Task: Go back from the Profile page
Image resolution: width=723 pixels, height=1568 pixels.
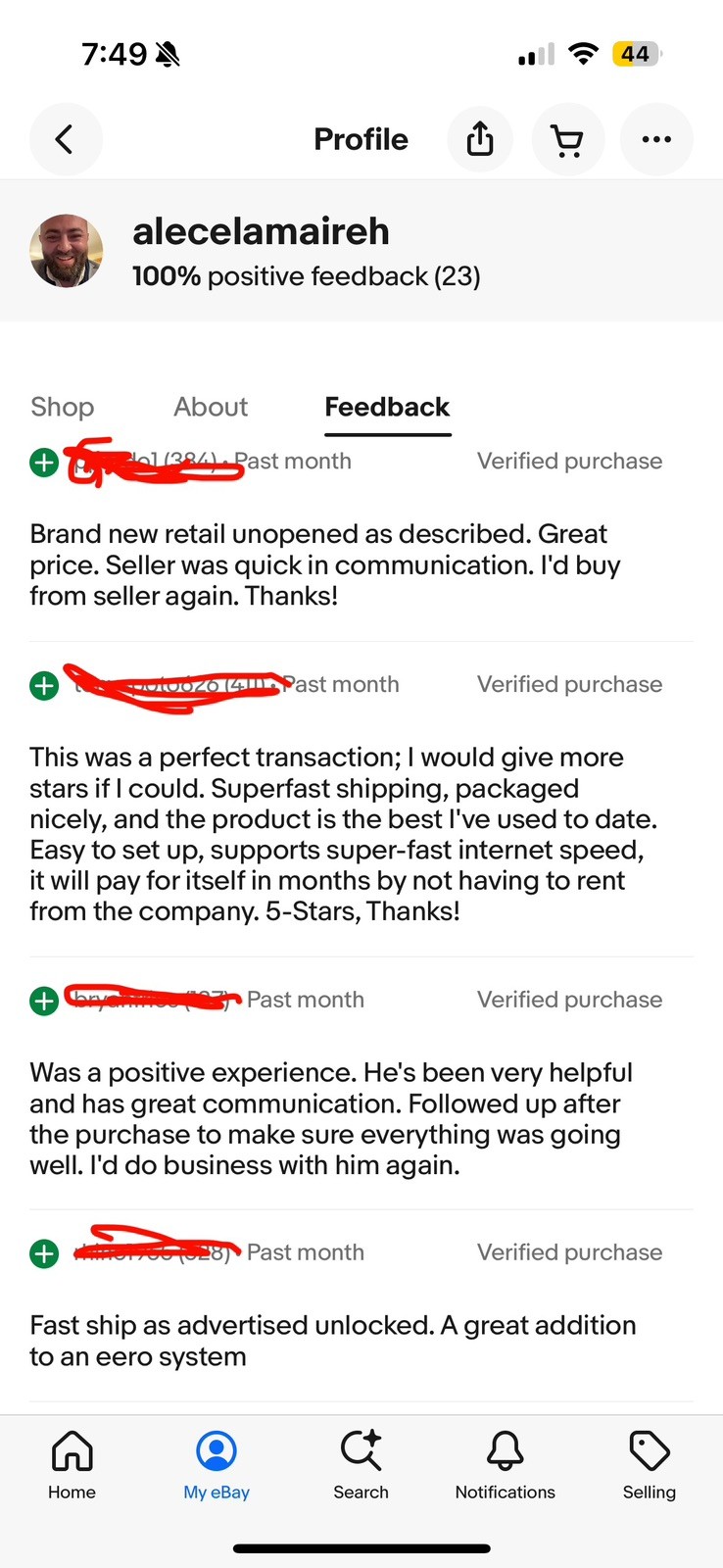Action: coord(65,139)
